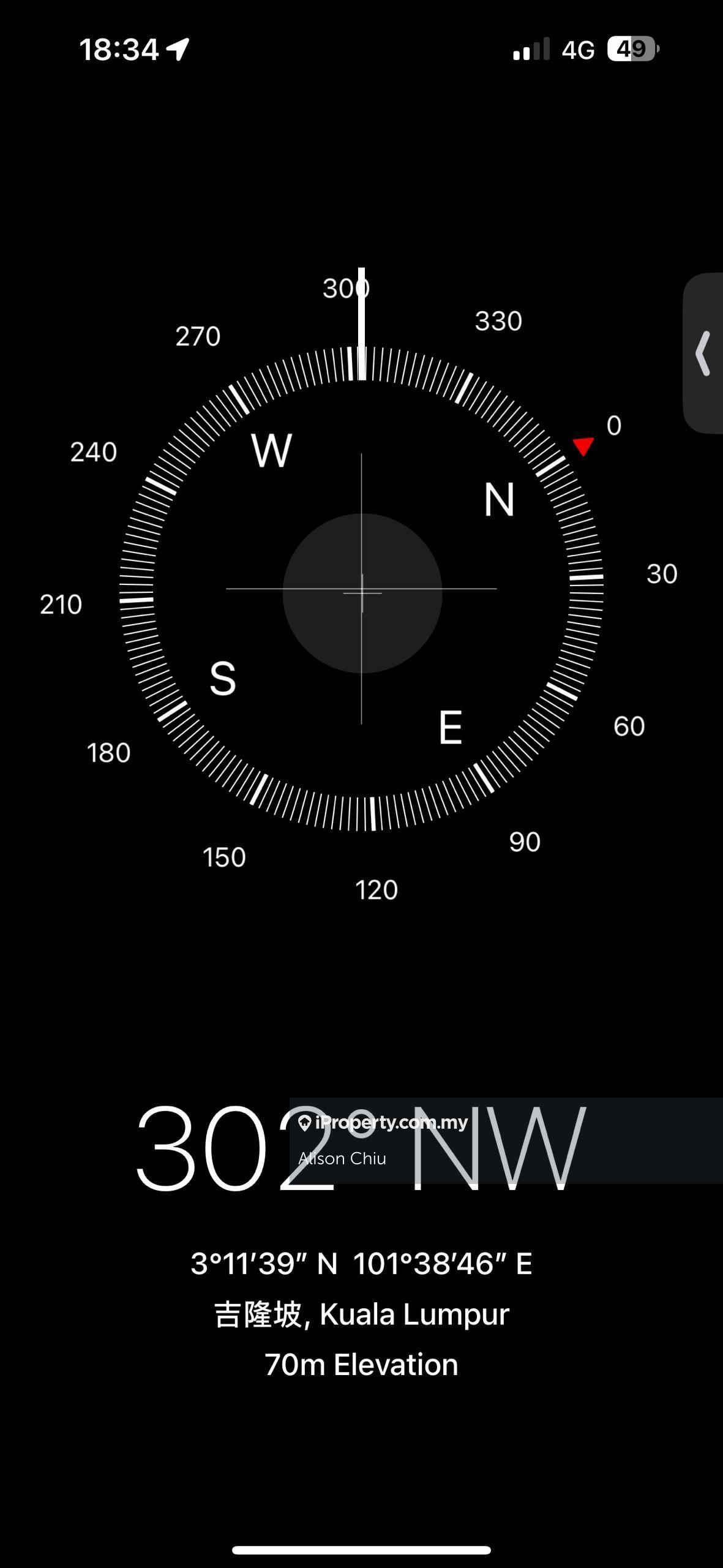Open the side panel chevron handle
Image resolution: width=723 pixels, height=1568 pixels.
[703, 353]
